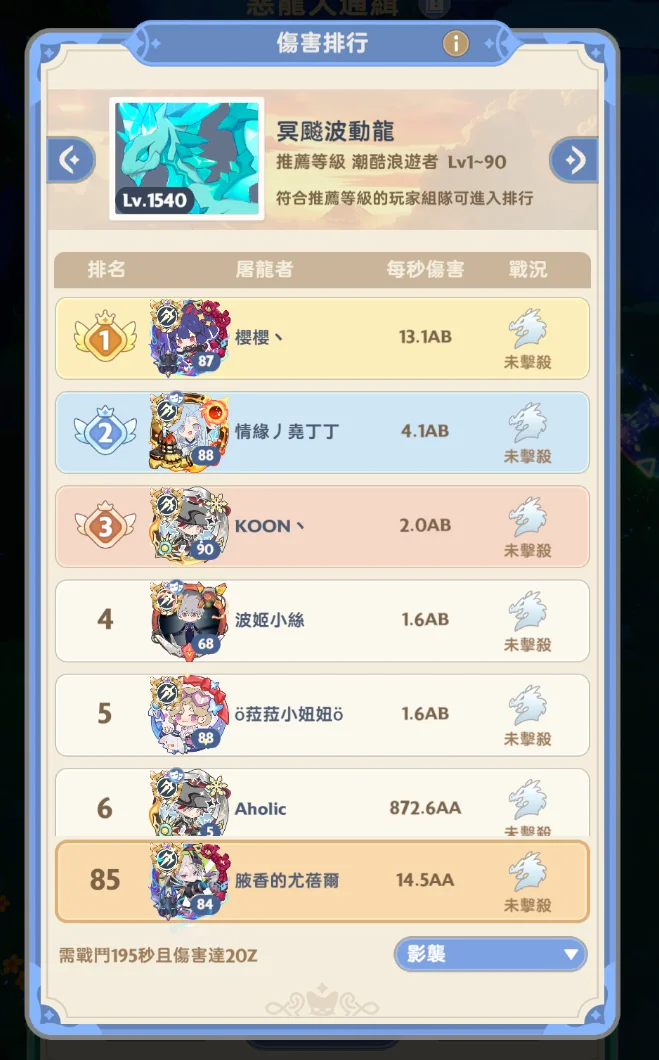View 波姬小絲's ranking details
Screen dimensions: 659x1060
pyautogui.click(x=321, y=620)
